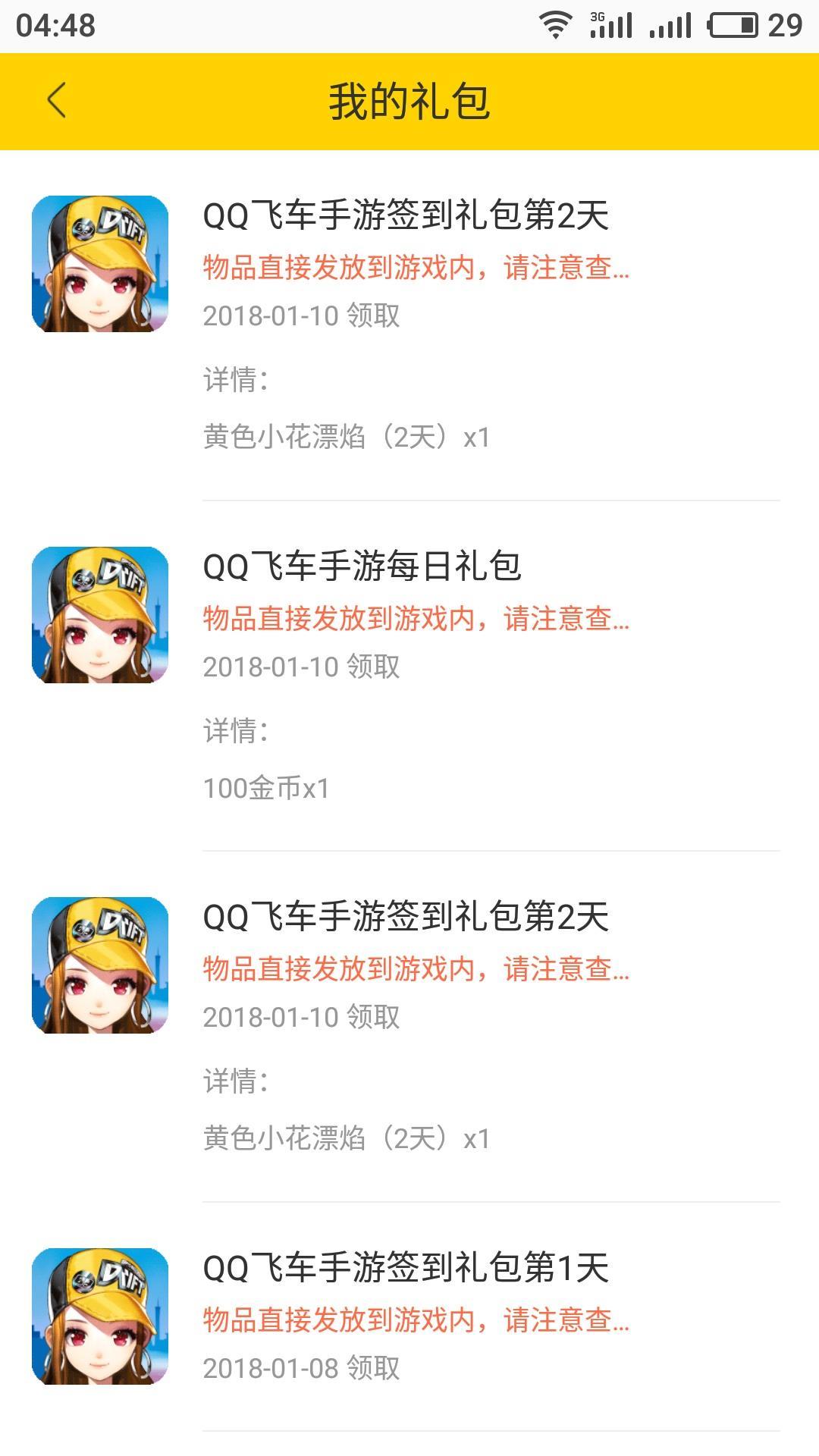Viewport: 819px width, 1456px height.
Task: Go back from 我的礼包 page
Action: [x=57, y=101]
